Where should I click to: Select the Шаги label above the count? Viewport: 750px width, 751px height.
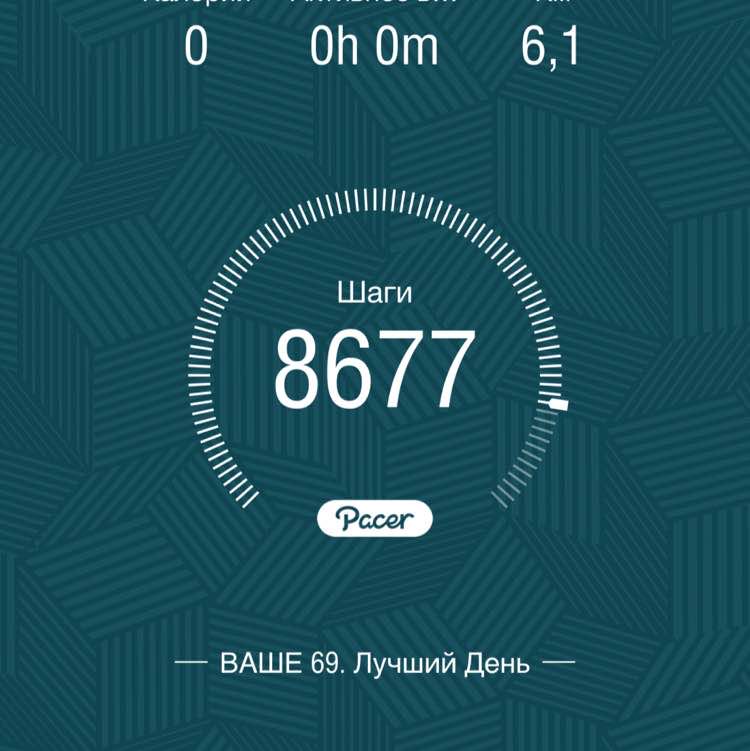(375, 293)
